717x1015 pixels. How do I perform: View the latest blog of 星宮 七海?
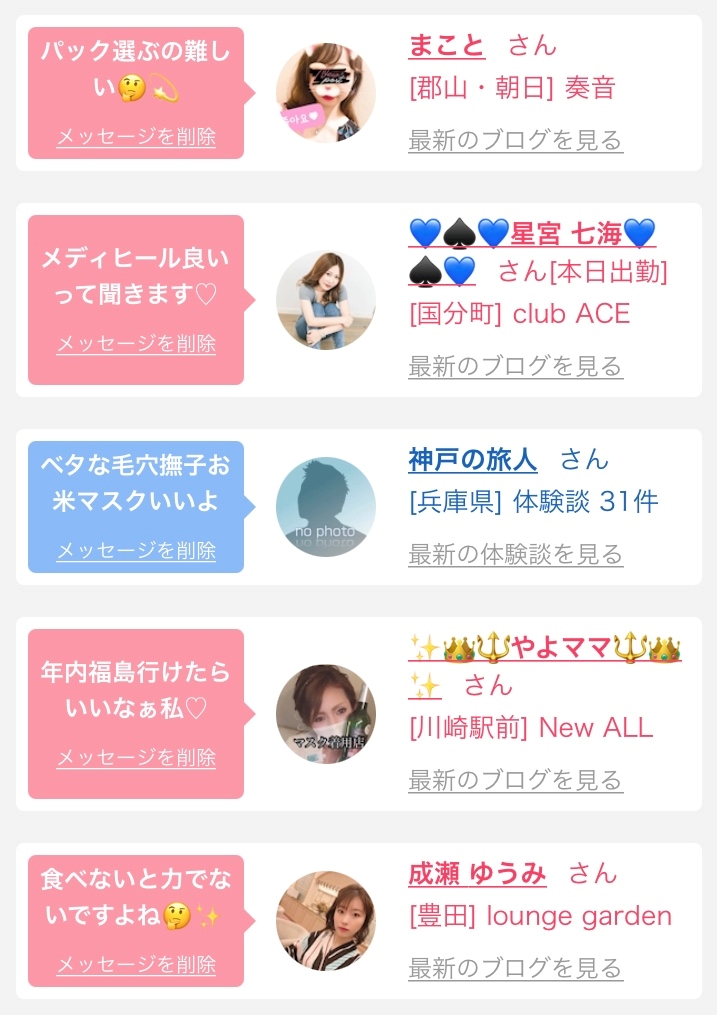(515, 366)
